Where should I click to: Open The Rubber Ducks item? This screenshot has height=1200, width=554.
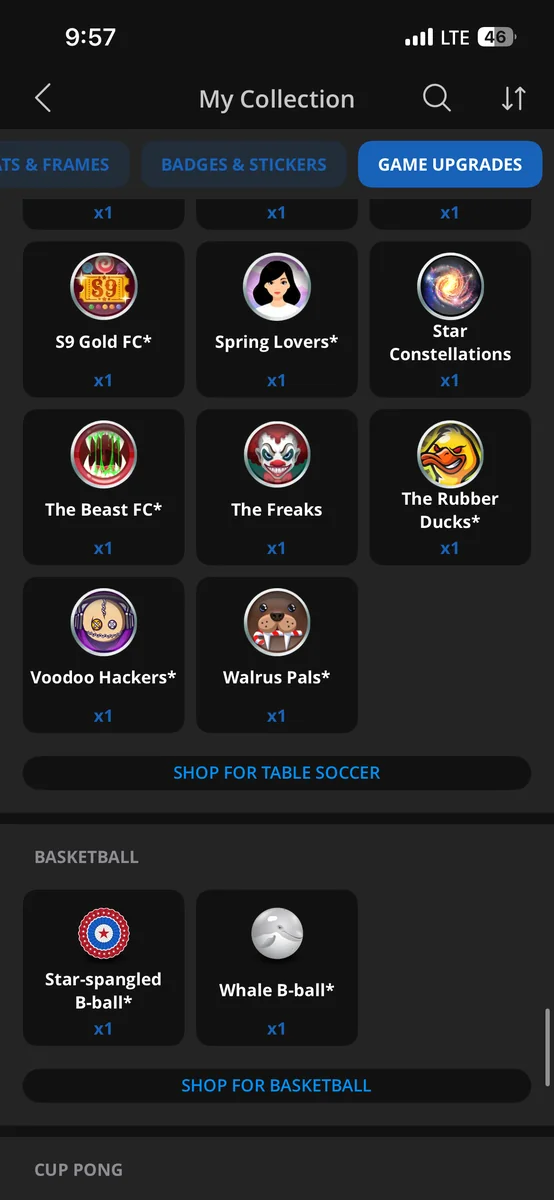(x=450, y=487)
